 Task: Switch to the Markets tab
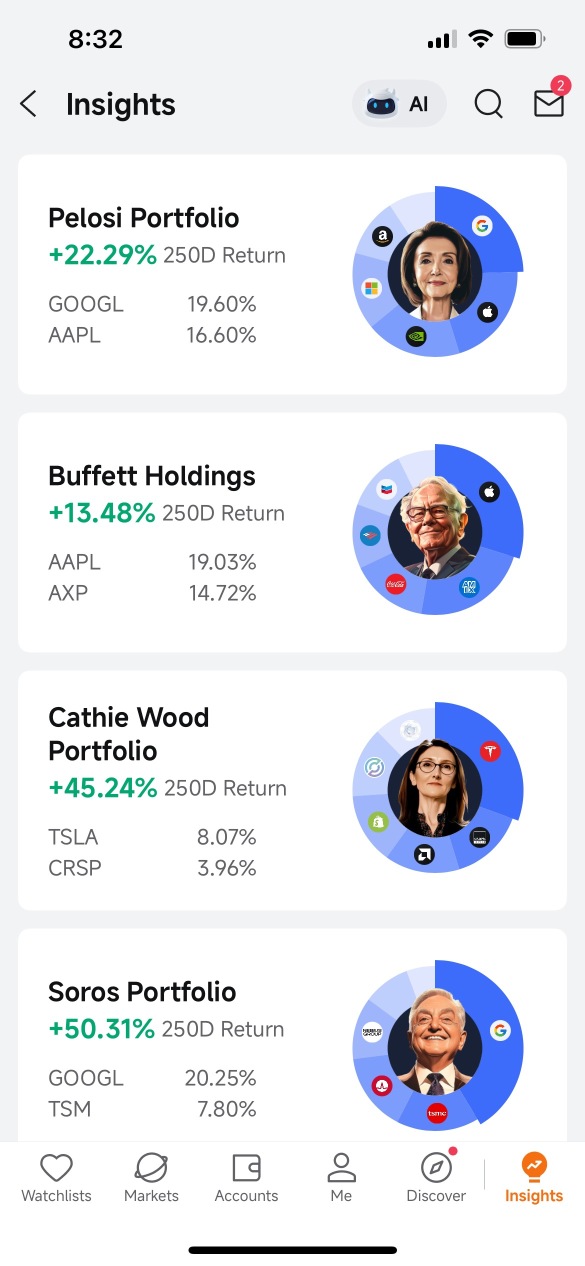pos(151,1178)
